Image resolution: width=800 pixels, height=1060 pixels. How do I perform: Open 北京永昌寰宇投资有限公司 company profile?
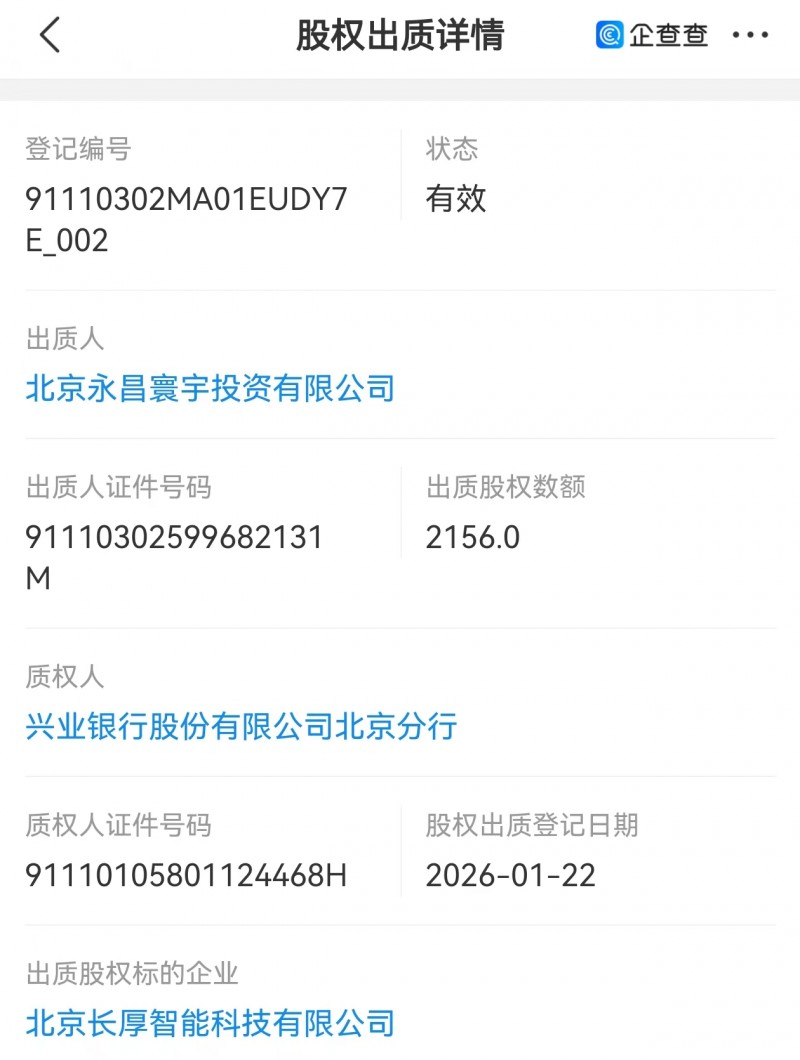click(211, 389)
